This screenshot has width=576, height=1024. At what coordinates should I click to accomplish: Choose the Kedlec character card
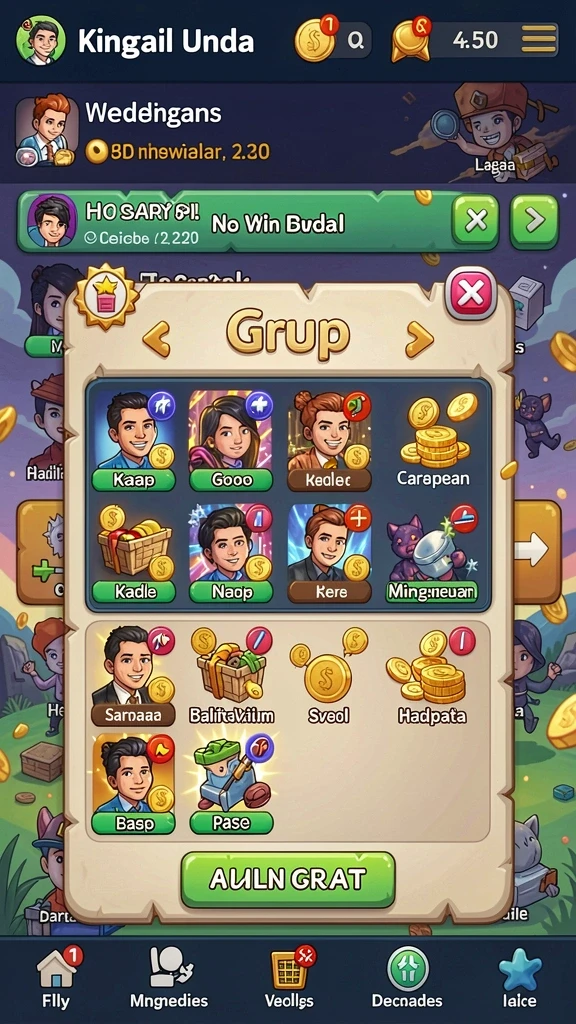(x=329, y=441)
